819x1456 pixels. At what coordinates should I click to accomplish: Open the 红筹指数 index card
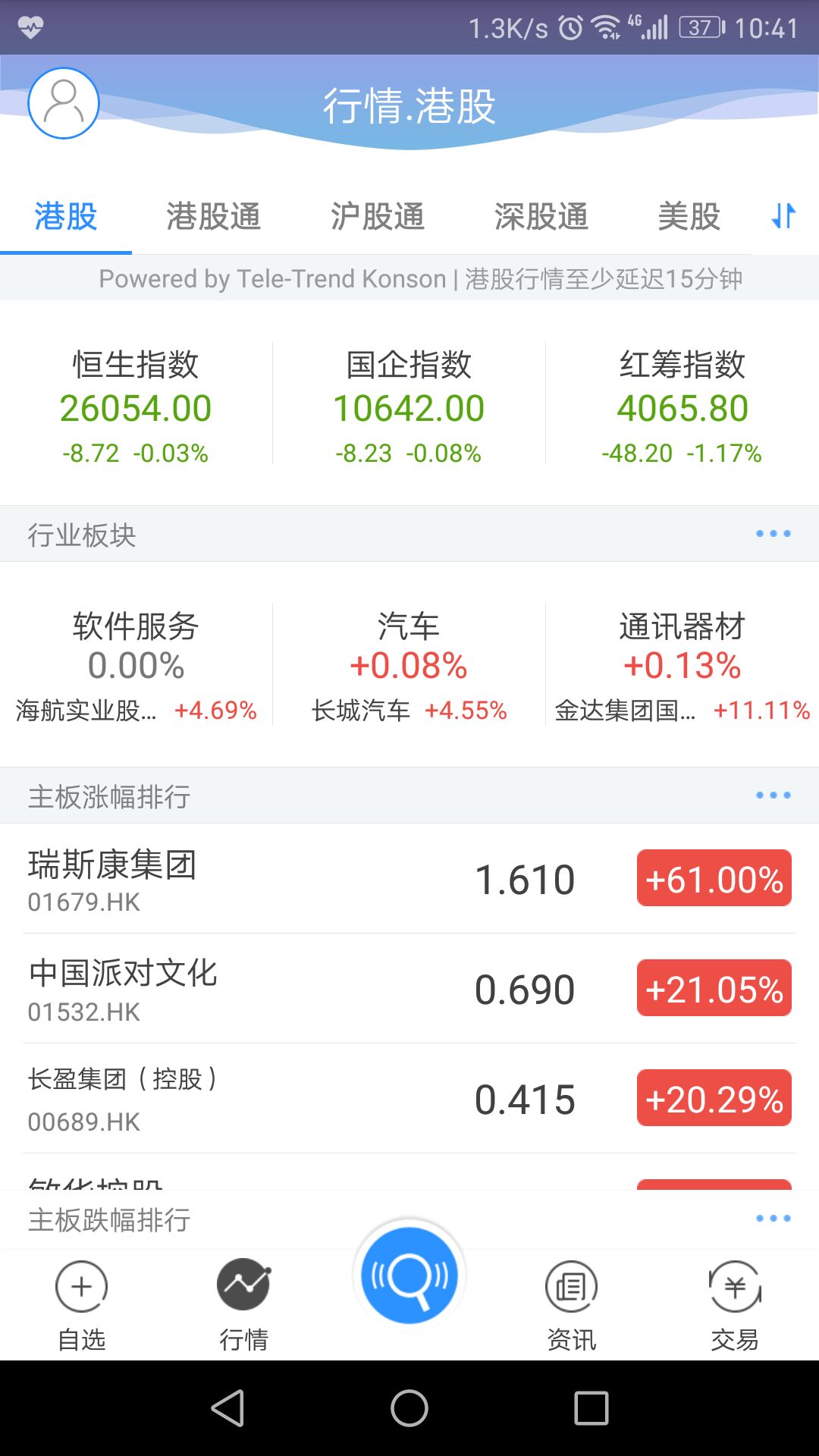[682, 406]
